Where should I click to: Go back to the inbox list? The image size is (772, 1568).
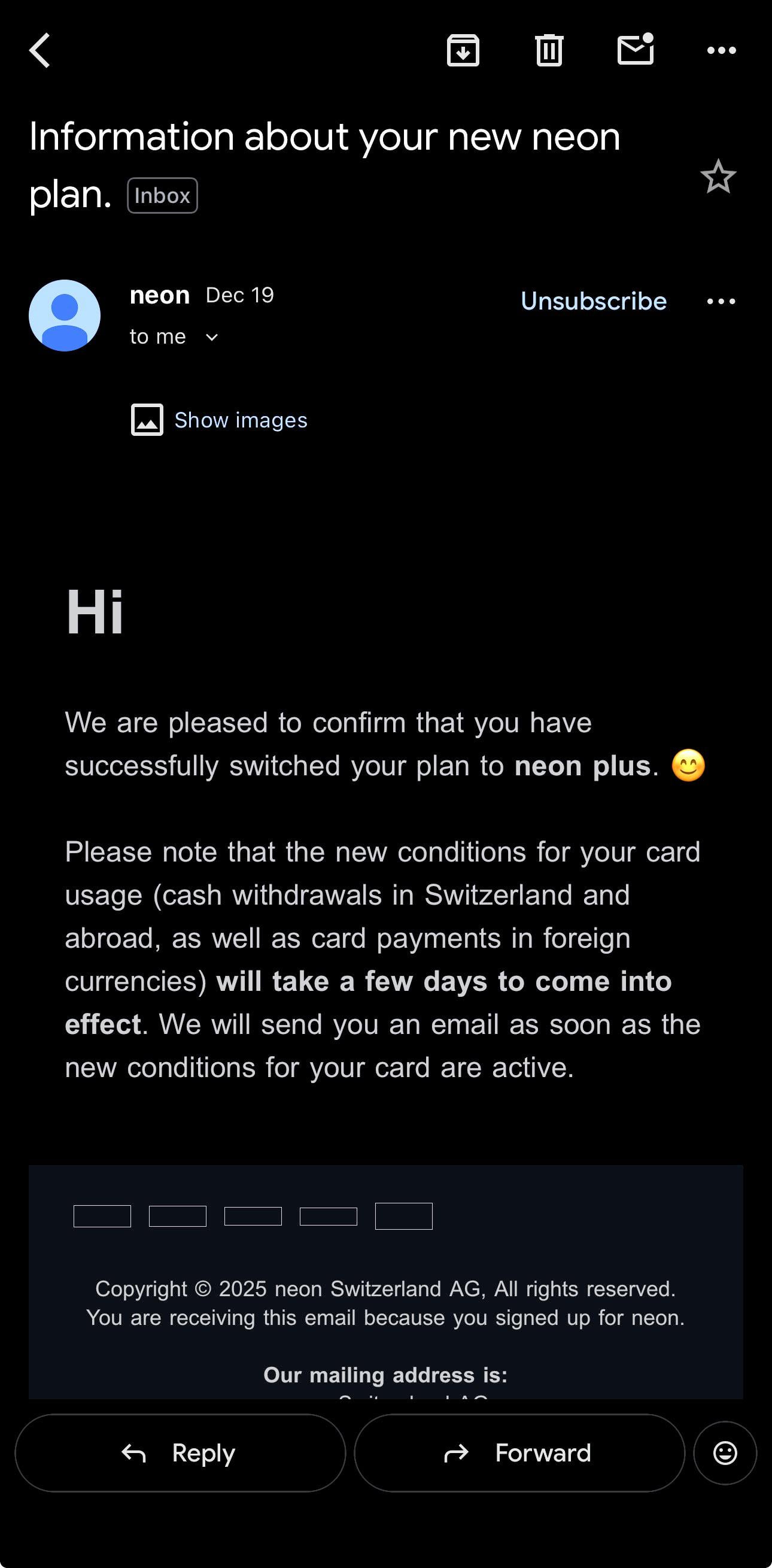click(x=40, y=50)
